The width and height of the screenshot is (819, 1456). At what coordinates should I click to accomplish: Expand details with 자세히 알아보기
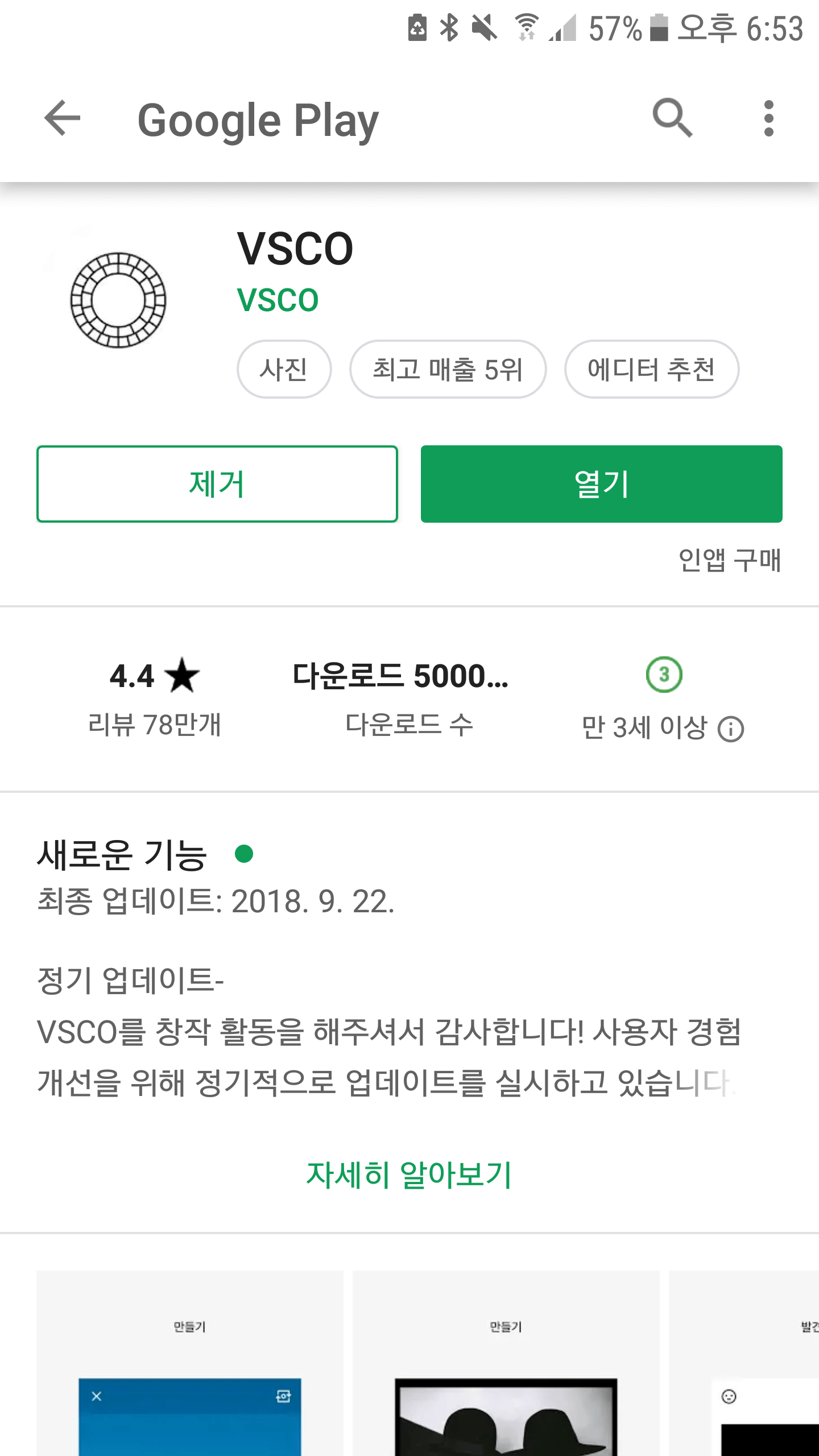tap(409, 1175)
